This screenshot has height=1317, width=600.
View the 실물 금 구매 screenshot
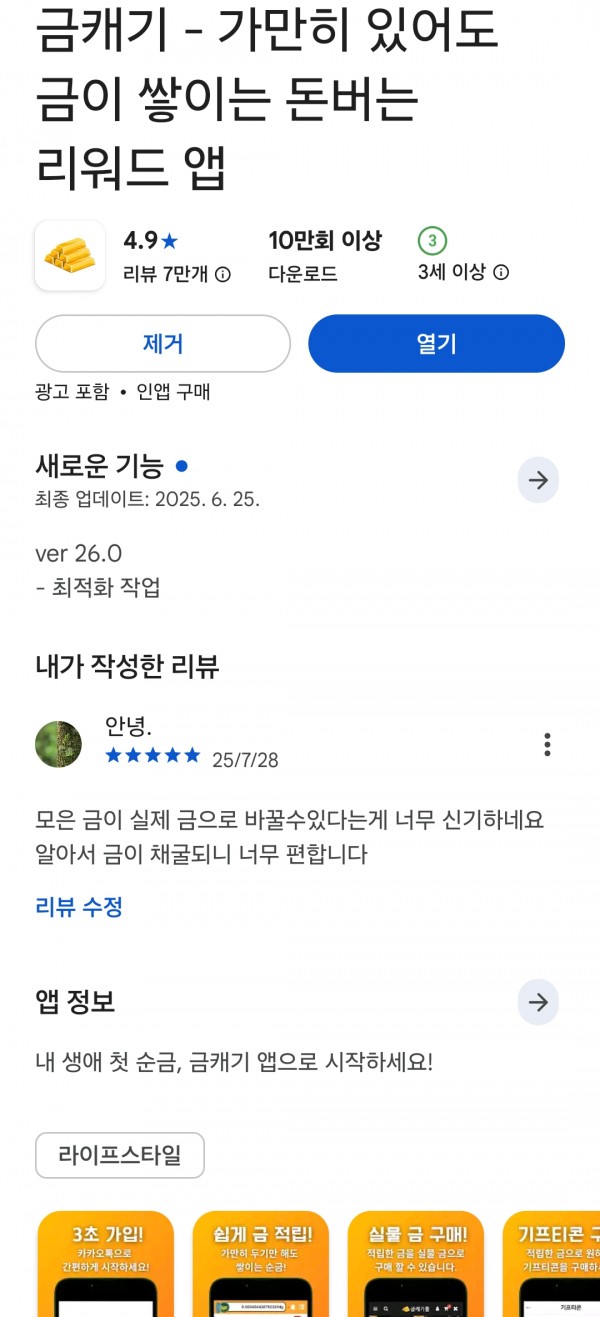point(416,1264)
